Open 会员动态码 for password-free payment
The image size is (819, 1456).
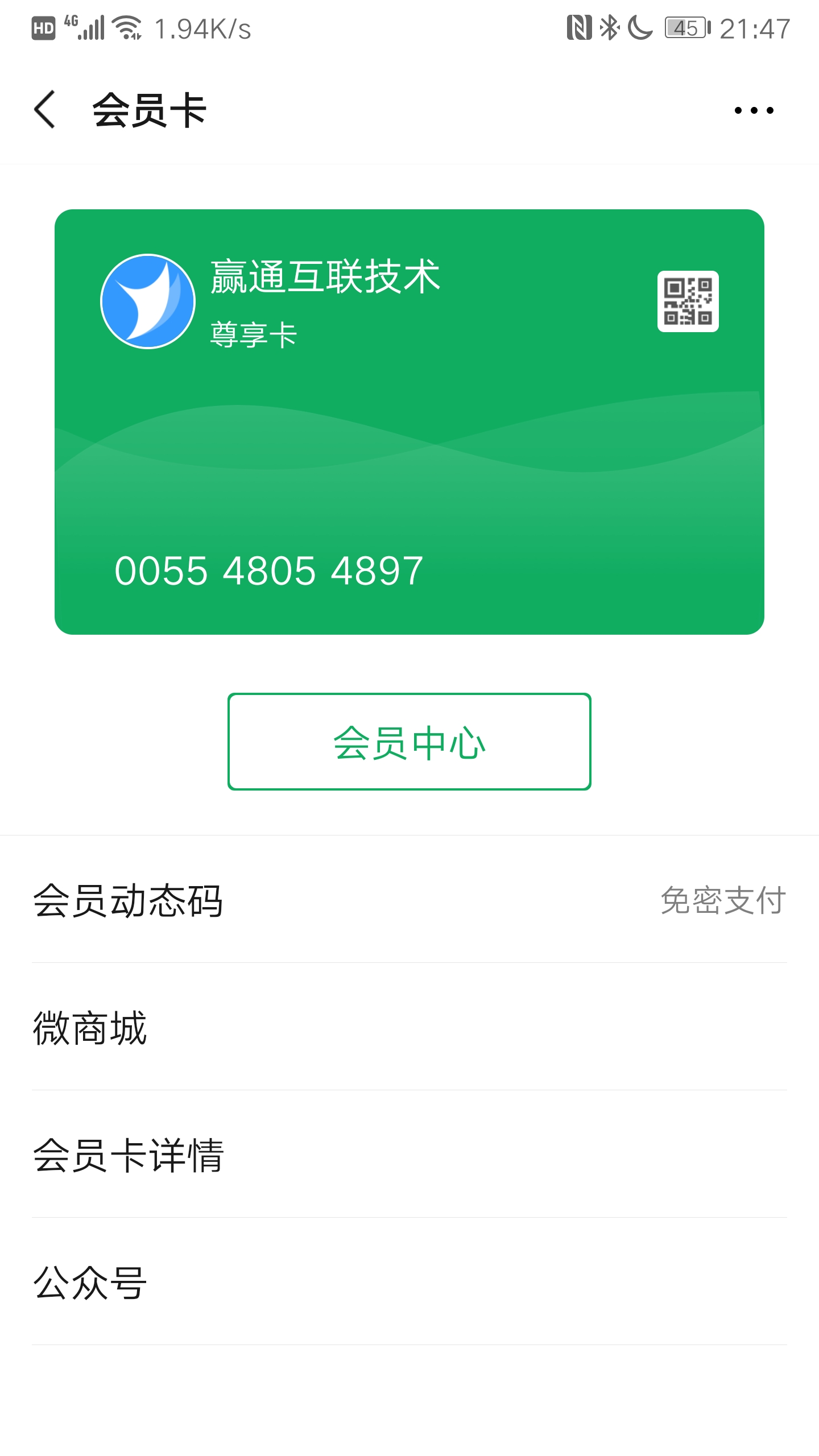[x=409, y=900]
